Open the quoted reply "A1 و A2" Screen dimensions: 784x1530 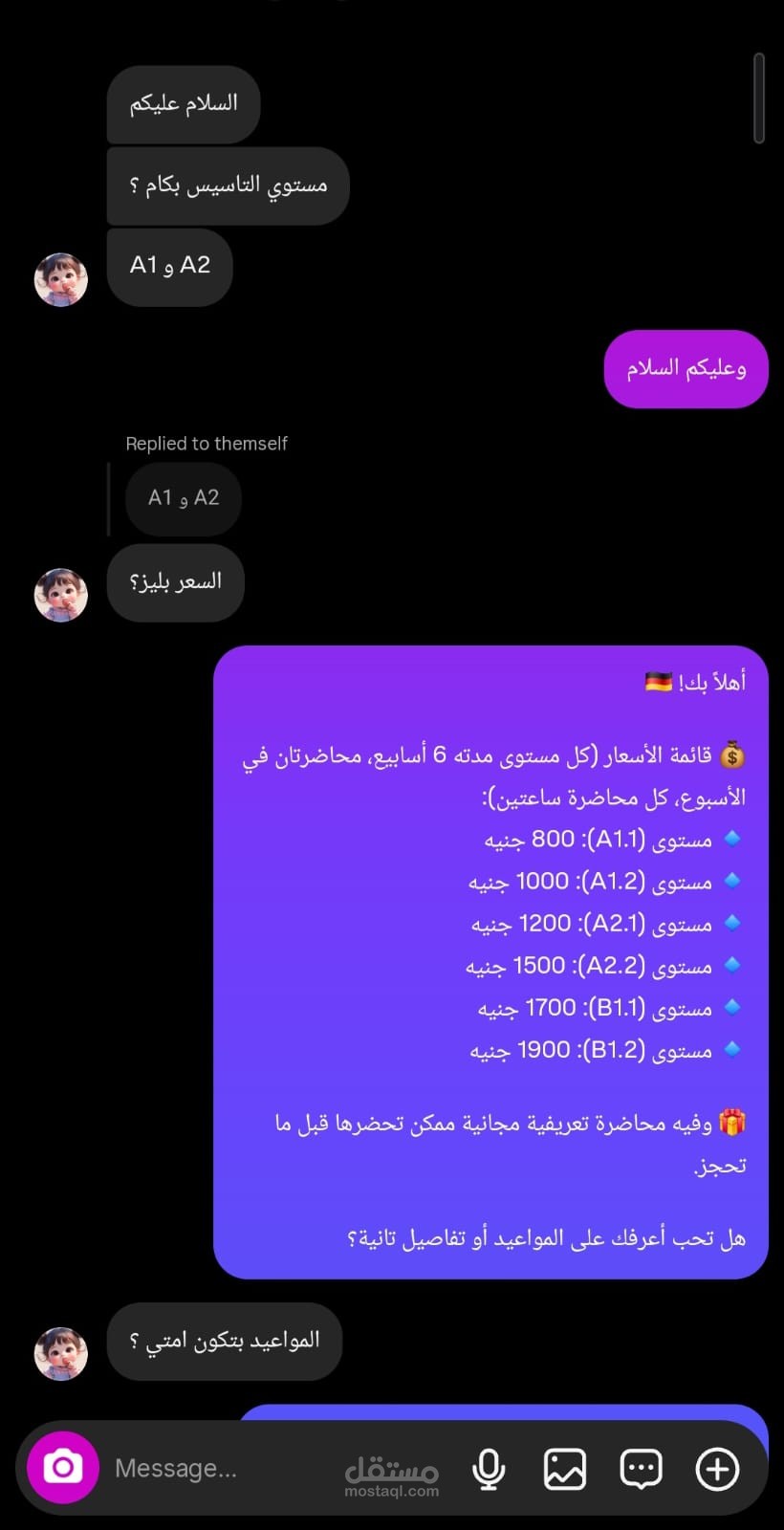184,498
